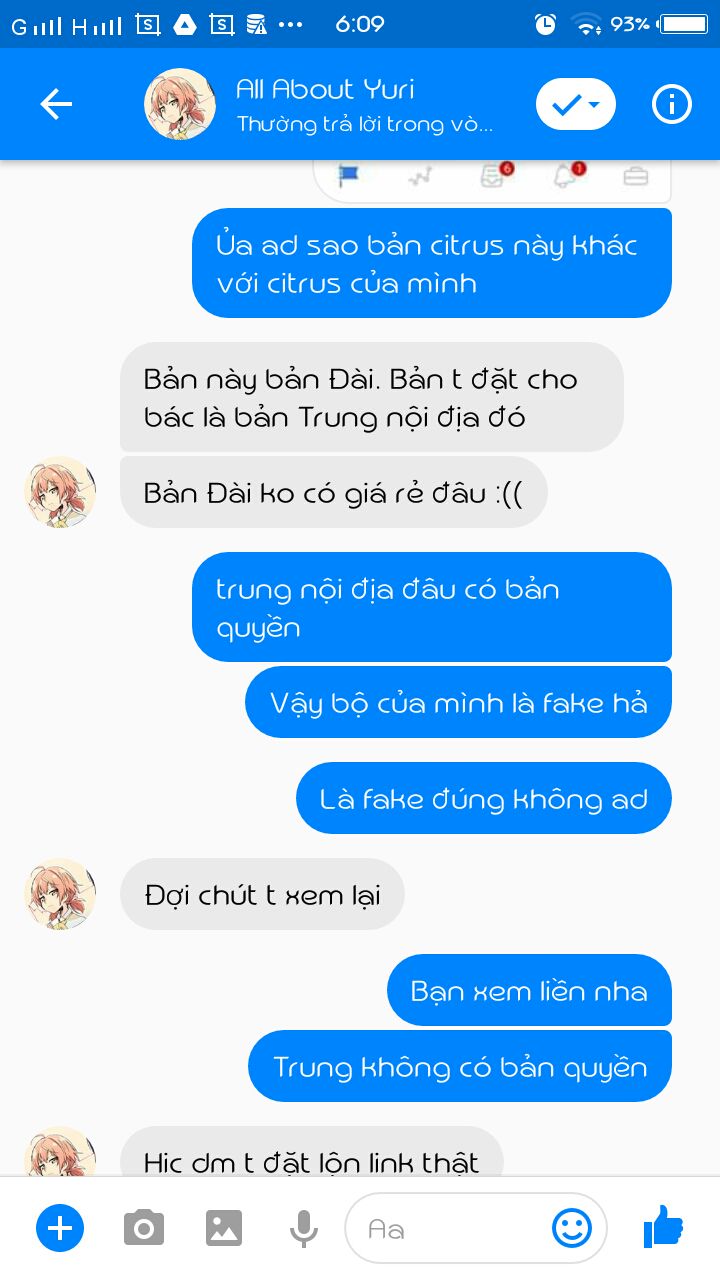This screenshot has width=720, height=1280.
Task: Launch the camera from the message bar
Action: point(144,1228)
